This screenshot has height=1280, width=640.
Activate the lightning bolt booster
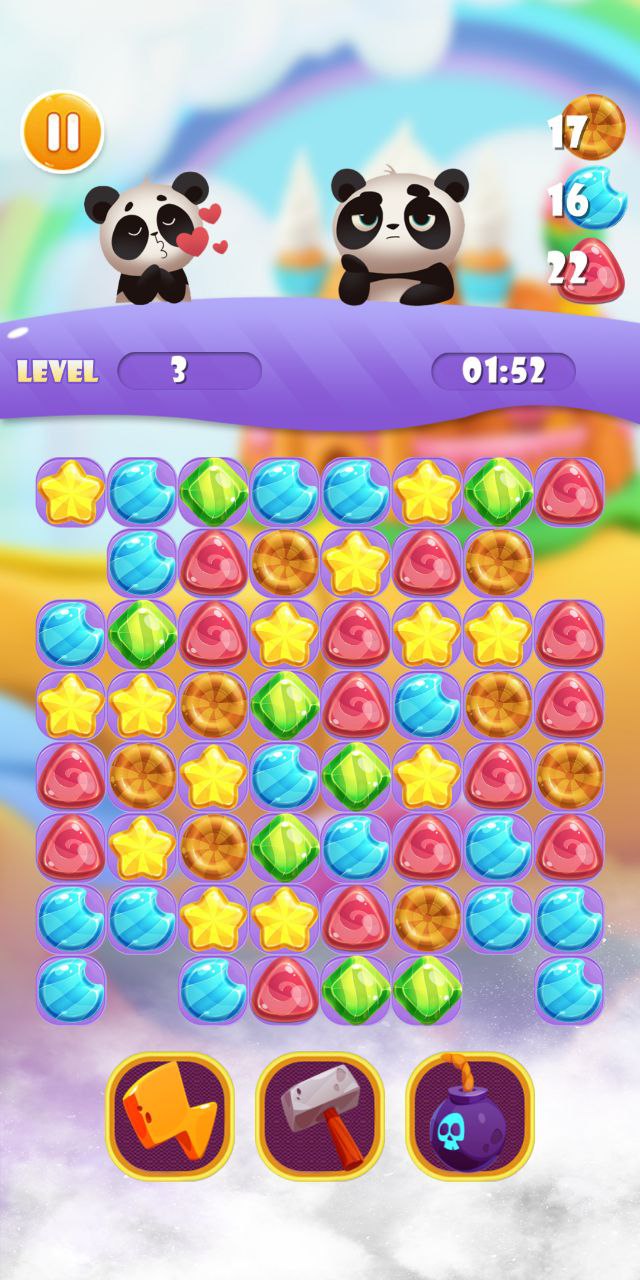(170, 1116)
